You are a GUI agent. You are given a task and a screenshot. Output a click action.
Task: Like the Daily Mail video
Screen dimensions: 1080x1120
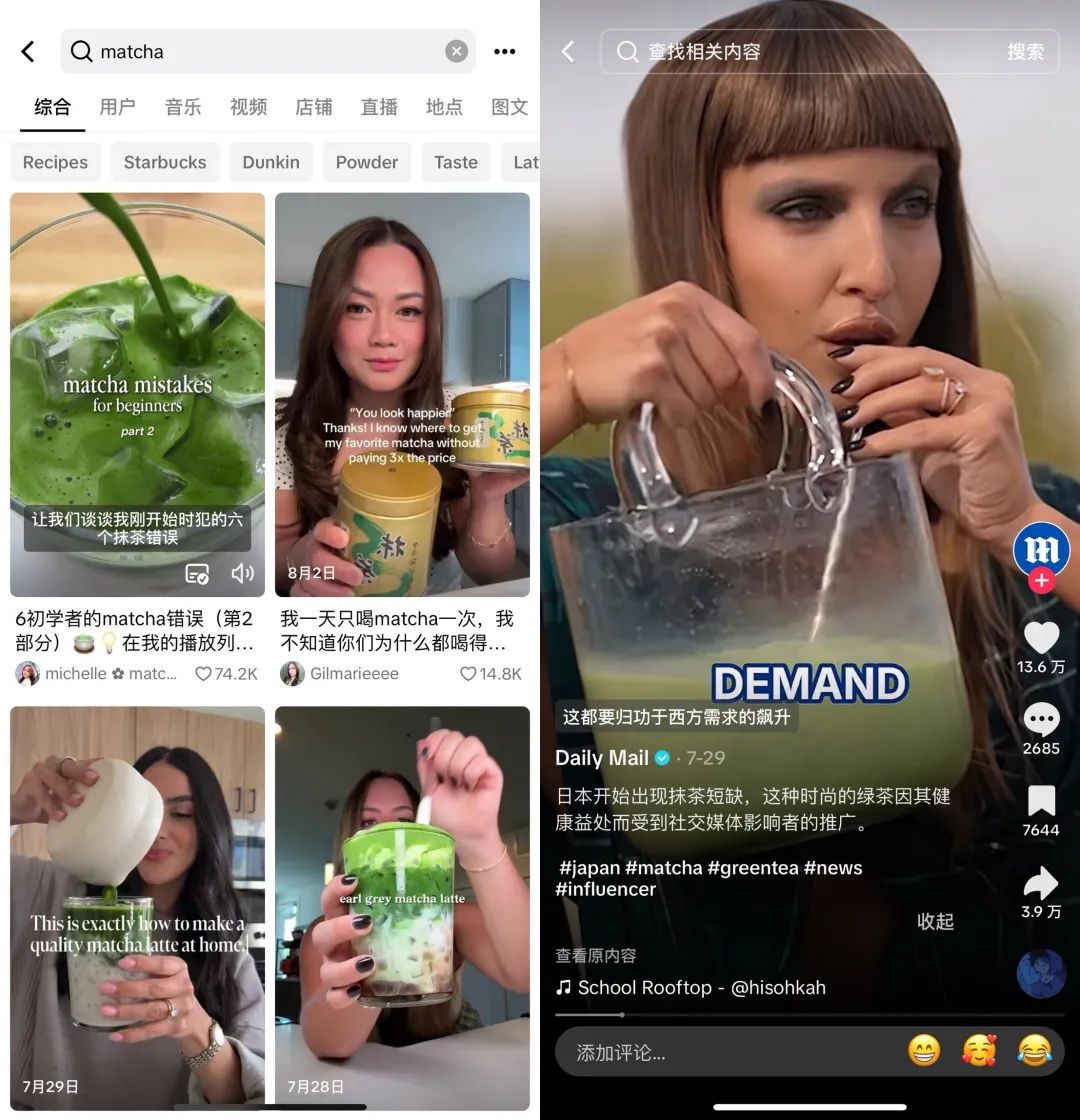[1041, 637]
